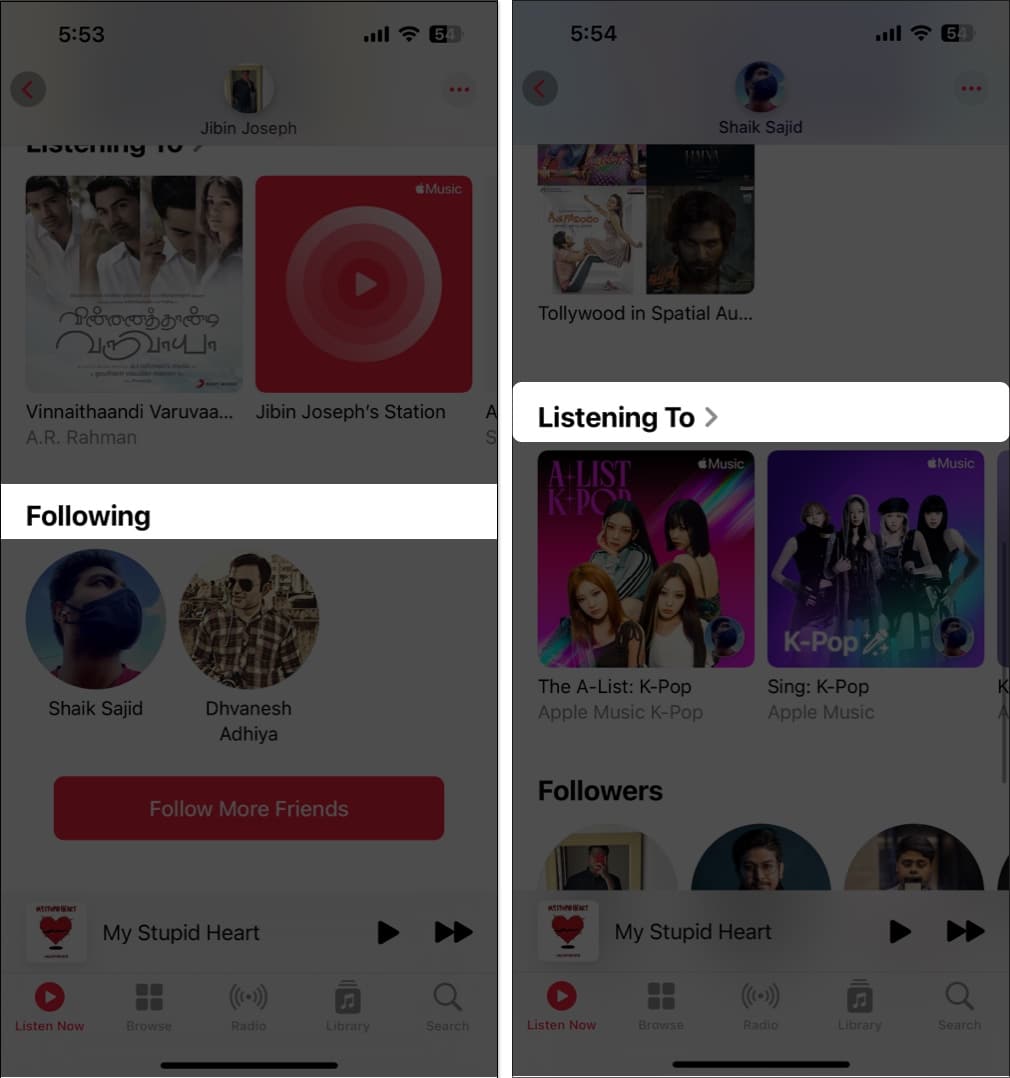Open Dhvanesh Adhiya's profile from Following
Viewport: 1010px width, 1078px height.
tap(249, 619)
